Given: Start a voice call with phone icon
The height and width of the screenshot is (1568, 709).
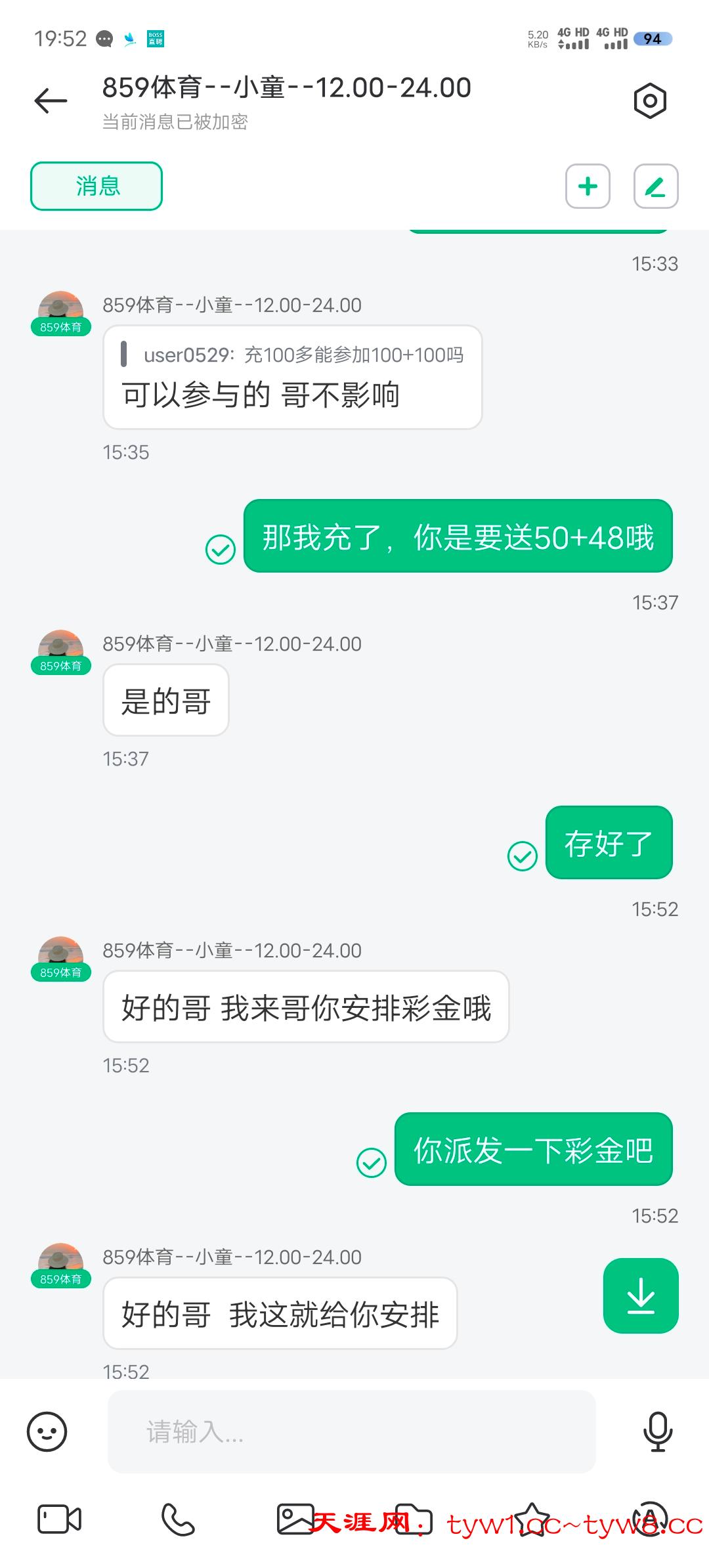Looking at the screenshot, I should 178,1519.
